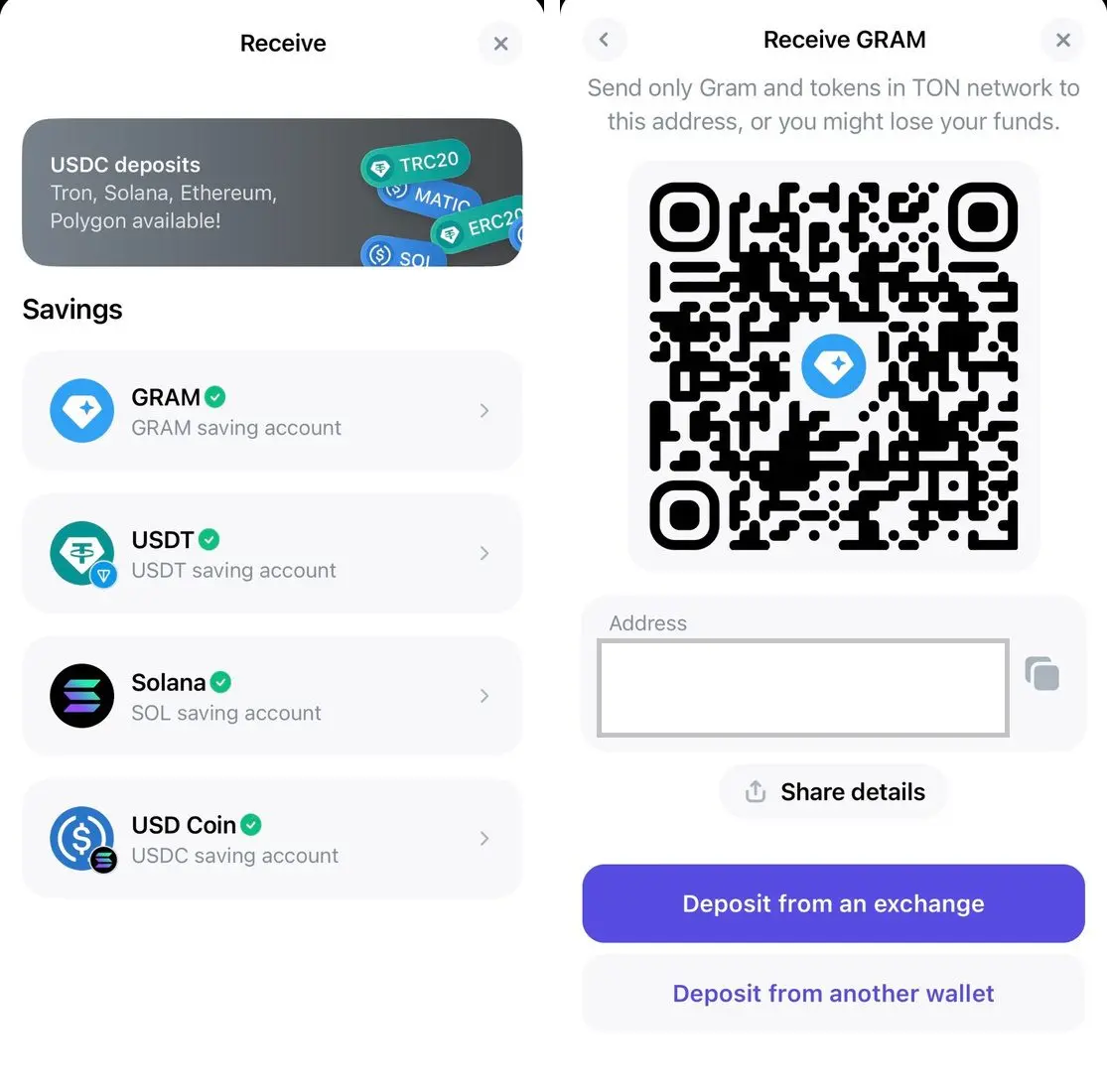Open the USD Coin saving account

[272, 839]
